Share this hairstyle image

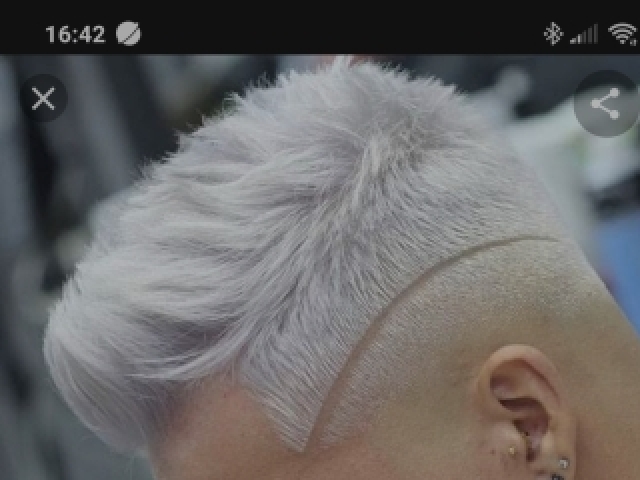(x=605, y=104)
